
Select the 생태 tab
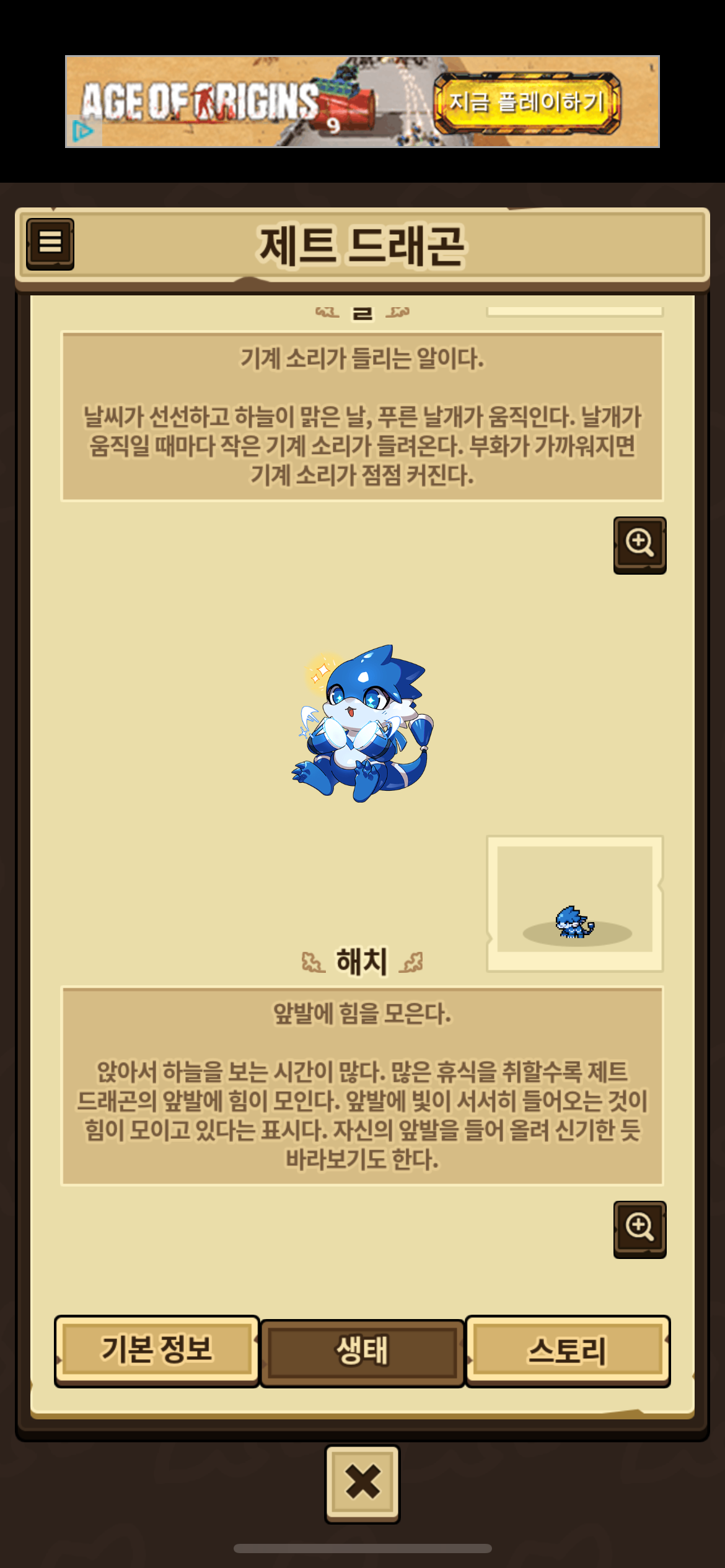click(362, 1351)
